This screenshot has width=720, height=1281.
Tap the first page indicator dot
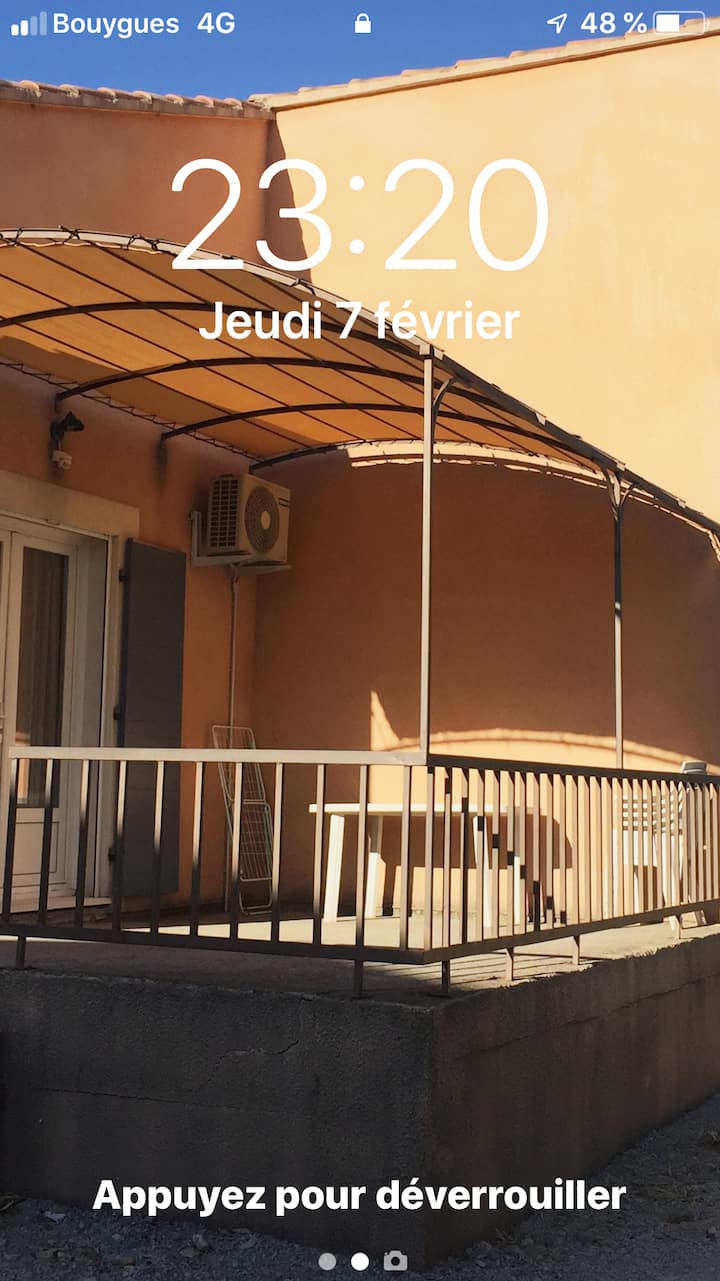(327, 1261)
